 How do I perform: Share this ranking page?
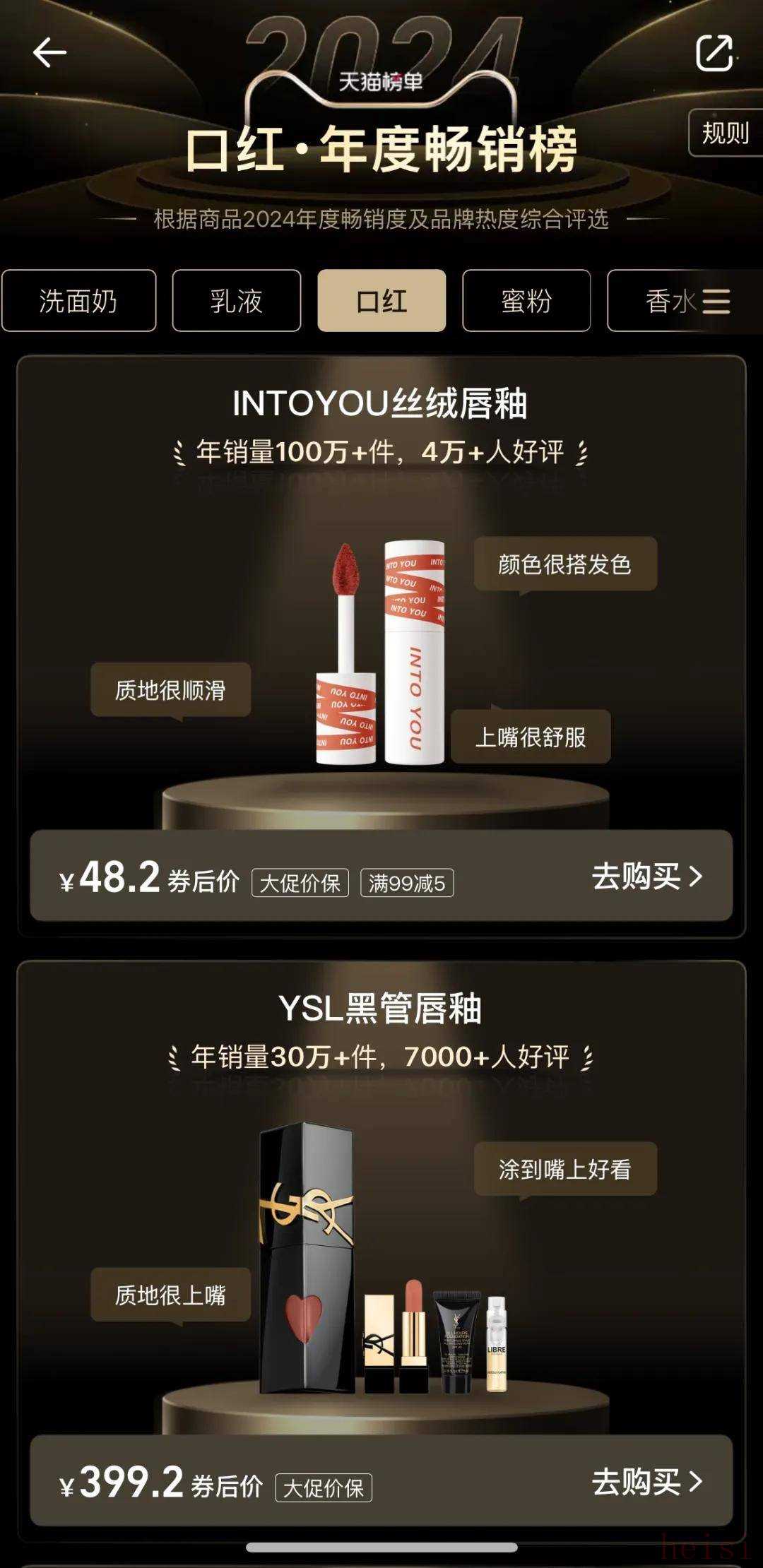point(714,52)
